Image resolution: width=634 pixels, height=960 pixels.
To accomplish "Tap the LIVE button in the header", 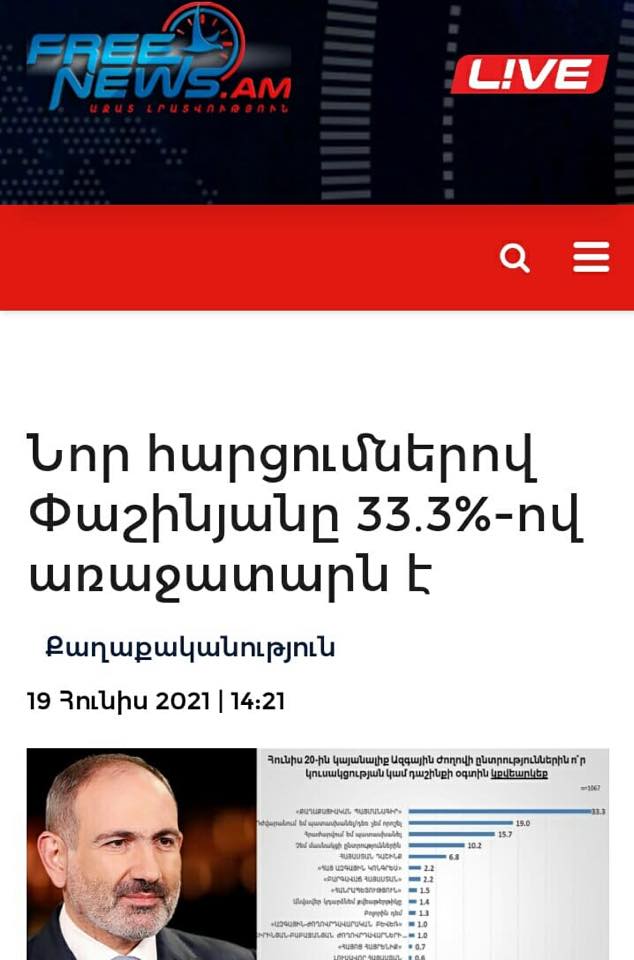I will pos(529,75).
